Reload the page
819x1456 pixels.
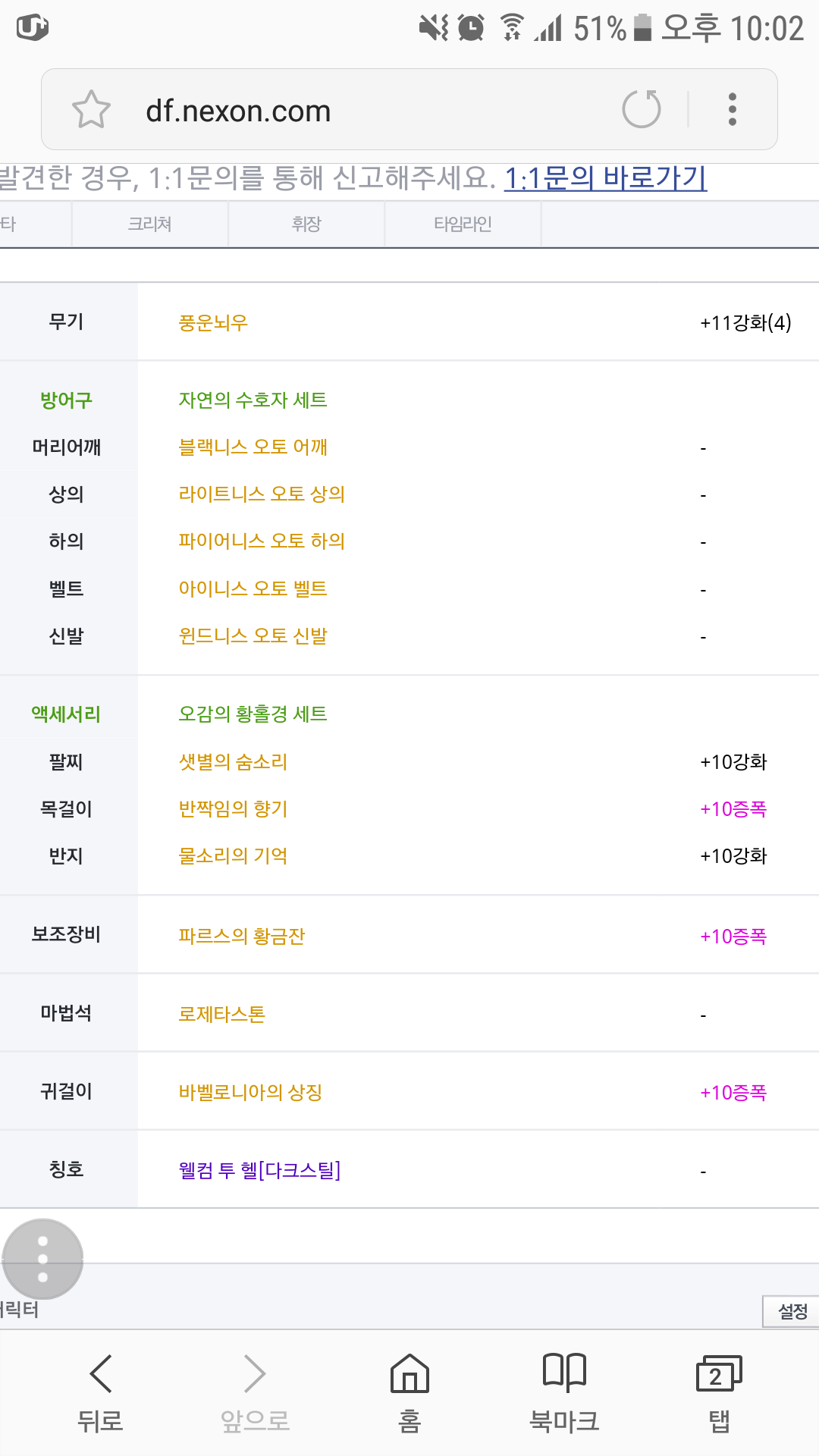(642, 109)
